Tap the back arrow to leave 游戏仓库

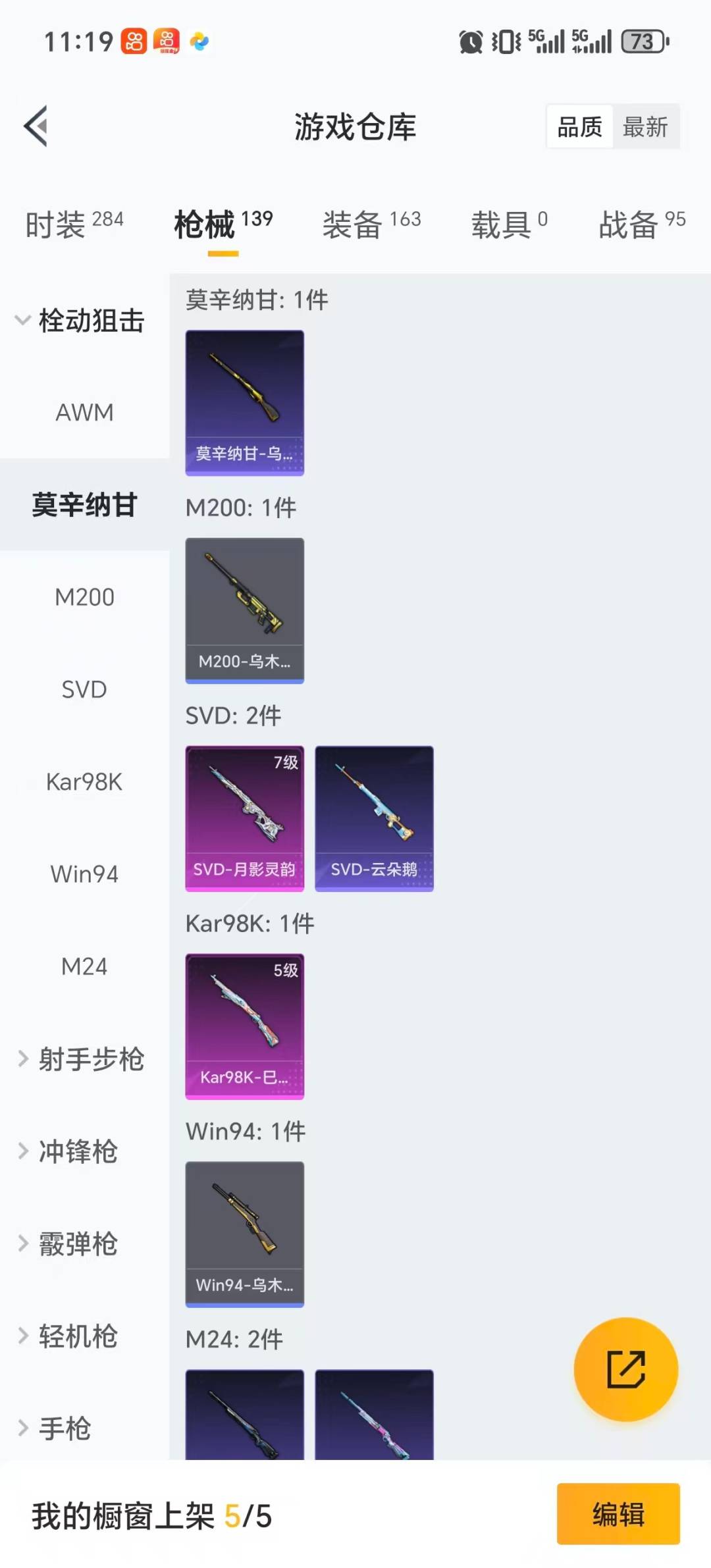(x=36, y=126)
